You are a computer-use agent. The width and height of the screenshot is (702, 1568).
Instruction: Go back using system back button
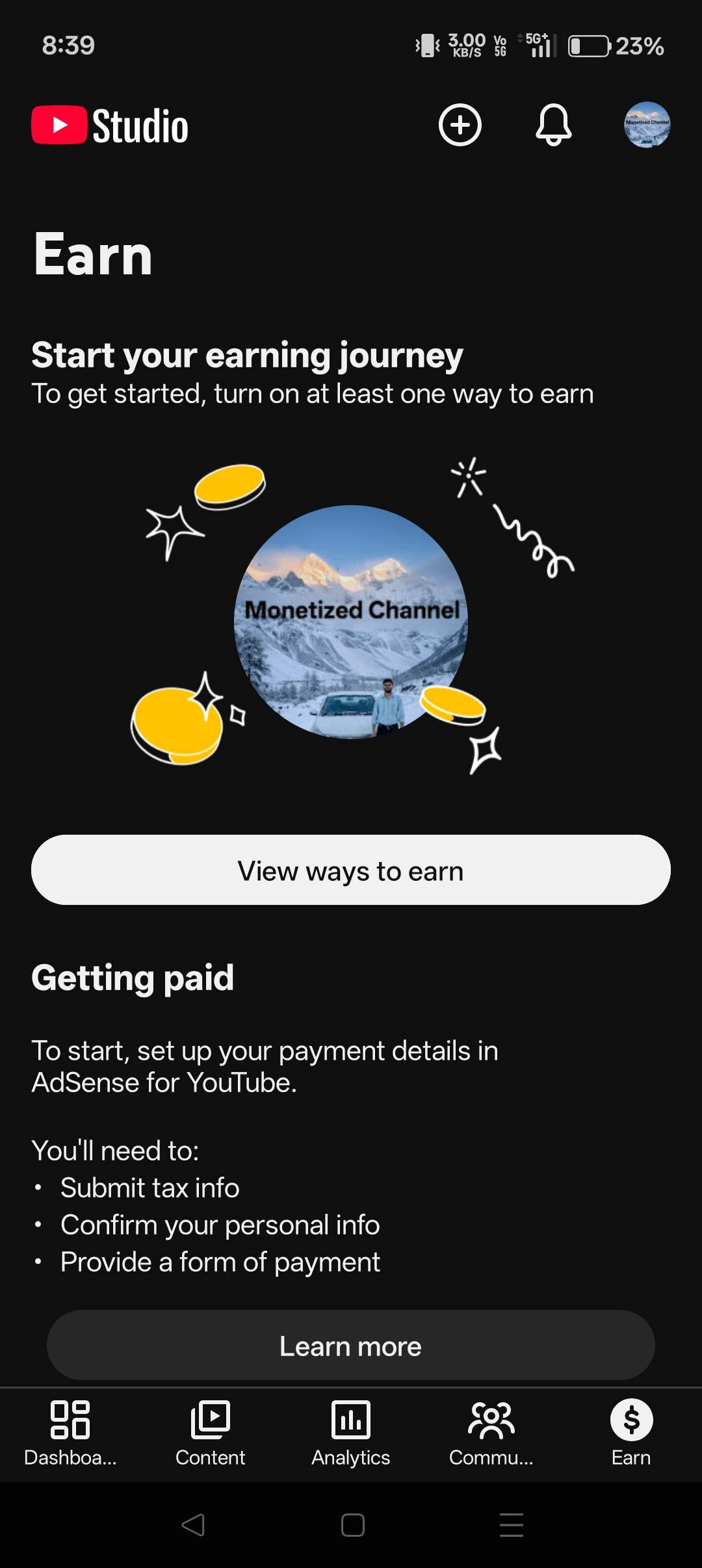[193, 1524]
